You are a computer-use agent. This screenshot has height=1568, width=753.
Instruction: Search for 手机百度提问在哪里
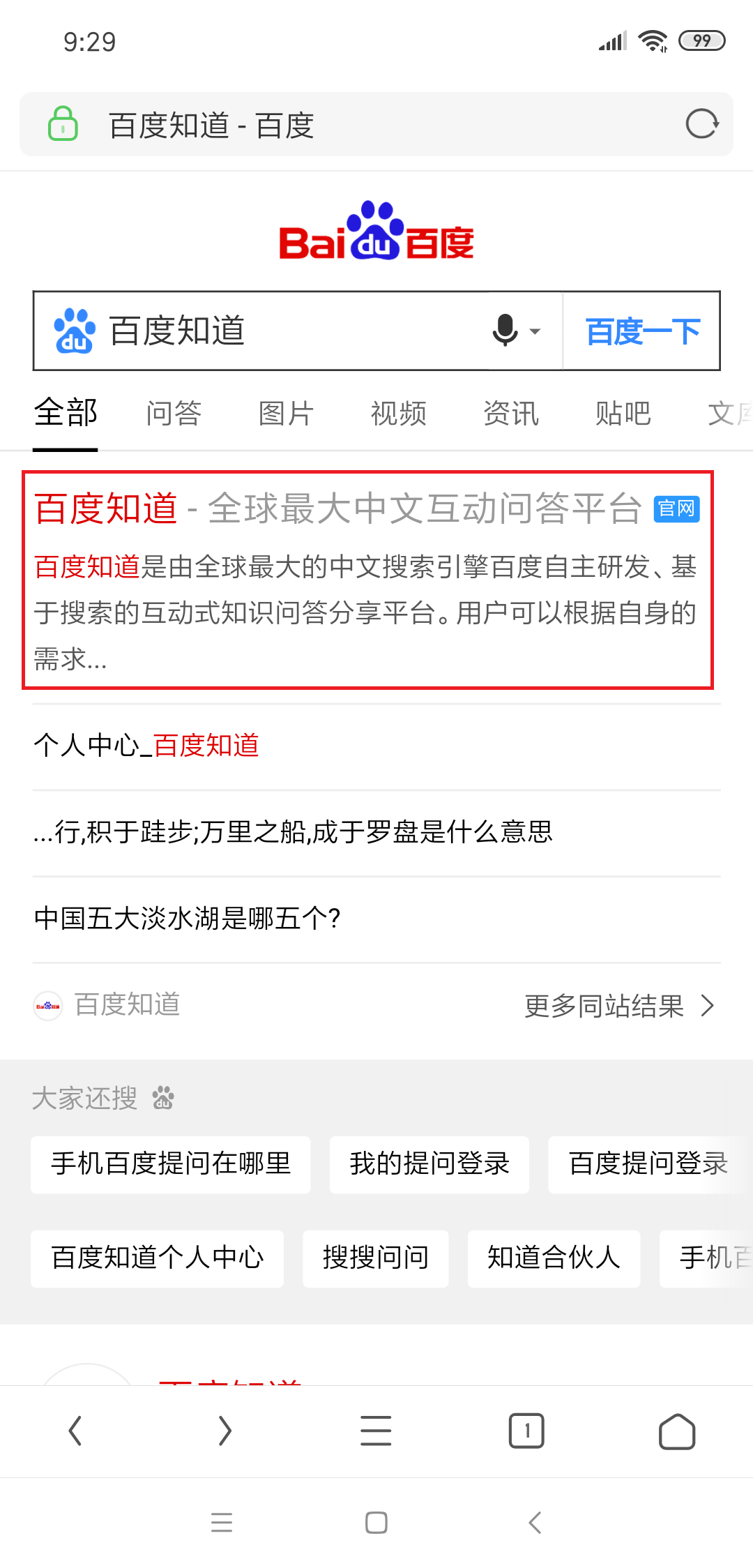coord(171,1164)
